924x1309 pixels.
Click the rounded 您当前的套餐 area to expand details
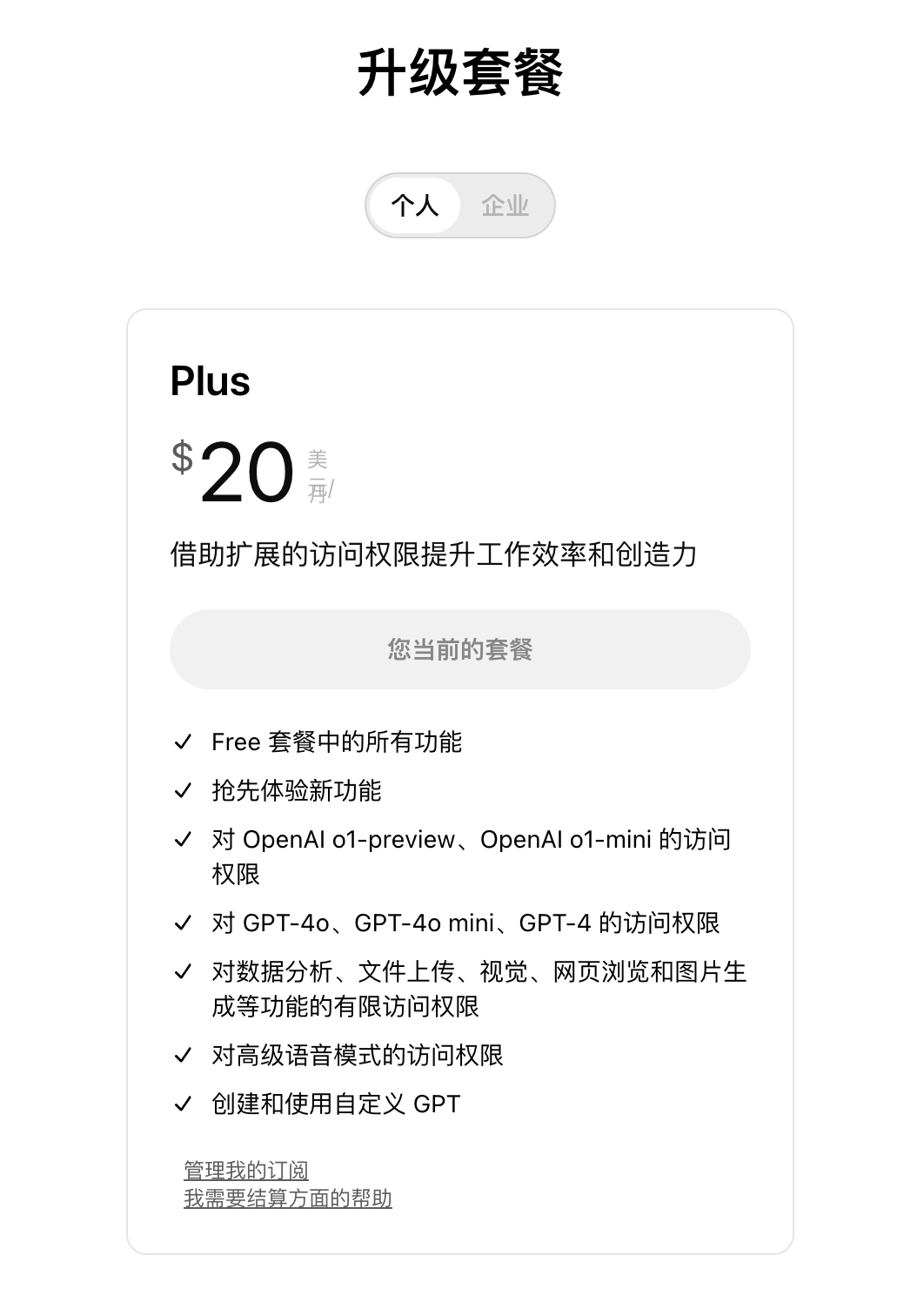pyautogui.click(x=461, y=648)
